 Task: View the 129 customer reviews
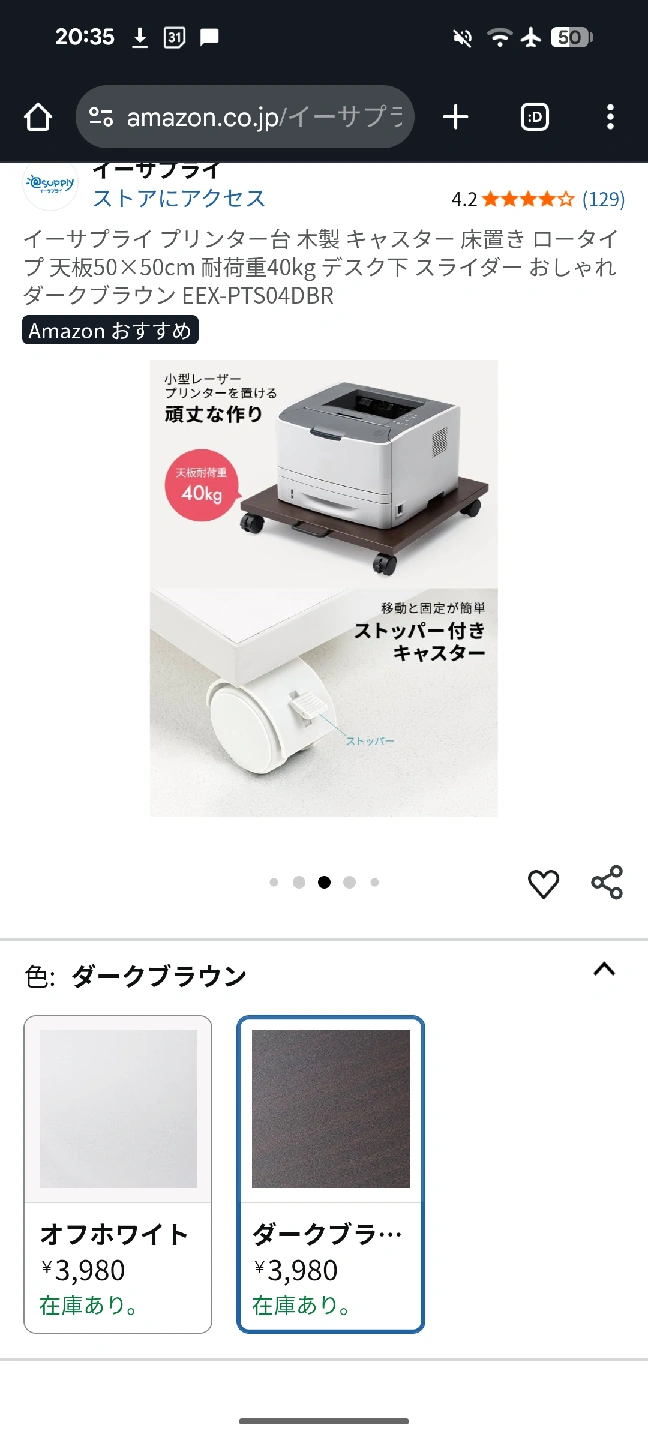603,199
